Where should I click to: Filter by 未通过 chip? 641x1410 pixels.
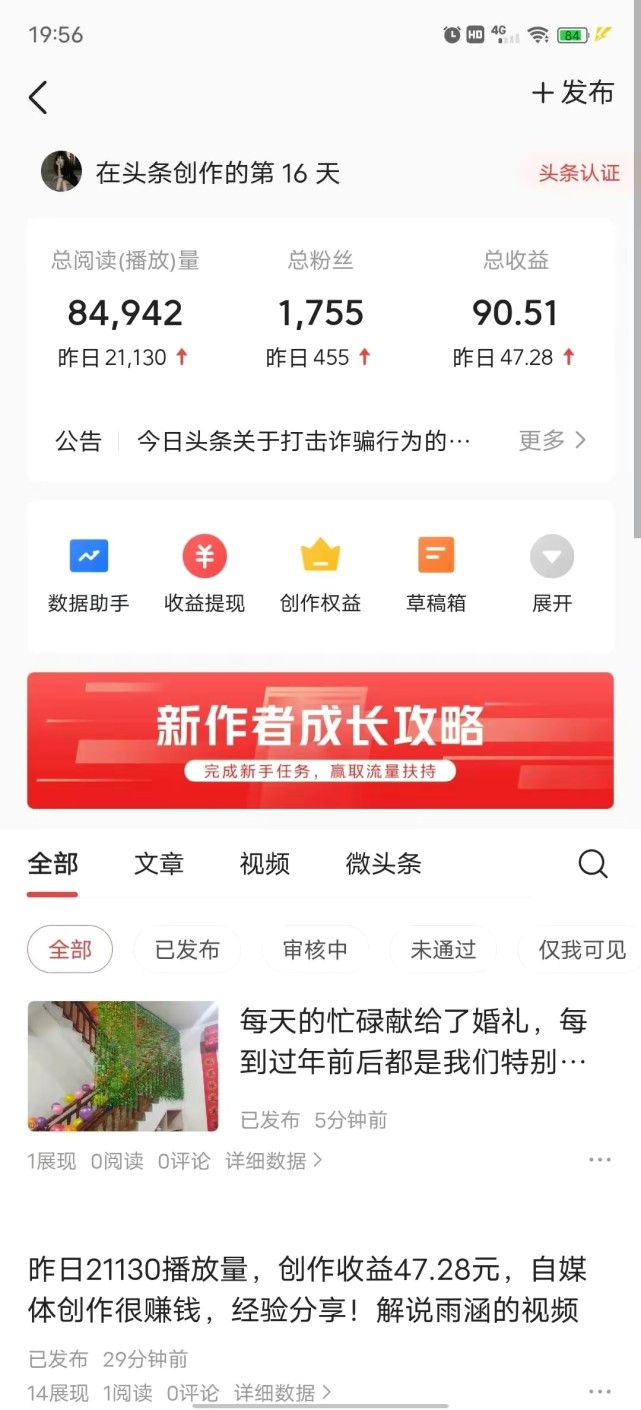443,950
